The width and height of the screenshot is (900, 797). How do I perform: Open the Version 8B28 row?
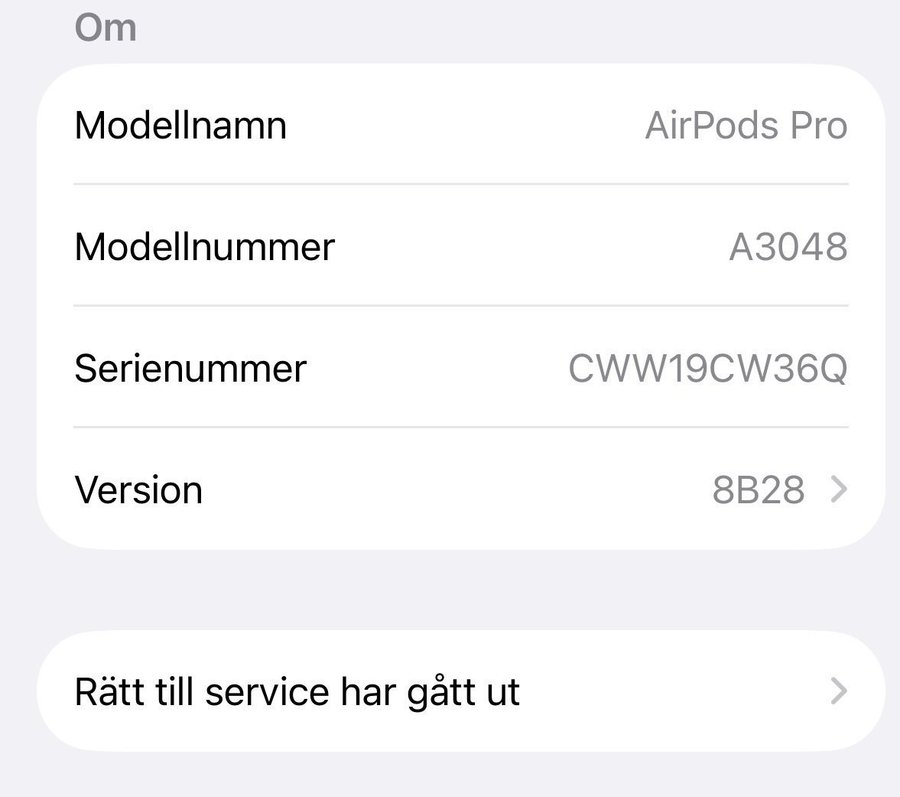[x=460, y=490]
